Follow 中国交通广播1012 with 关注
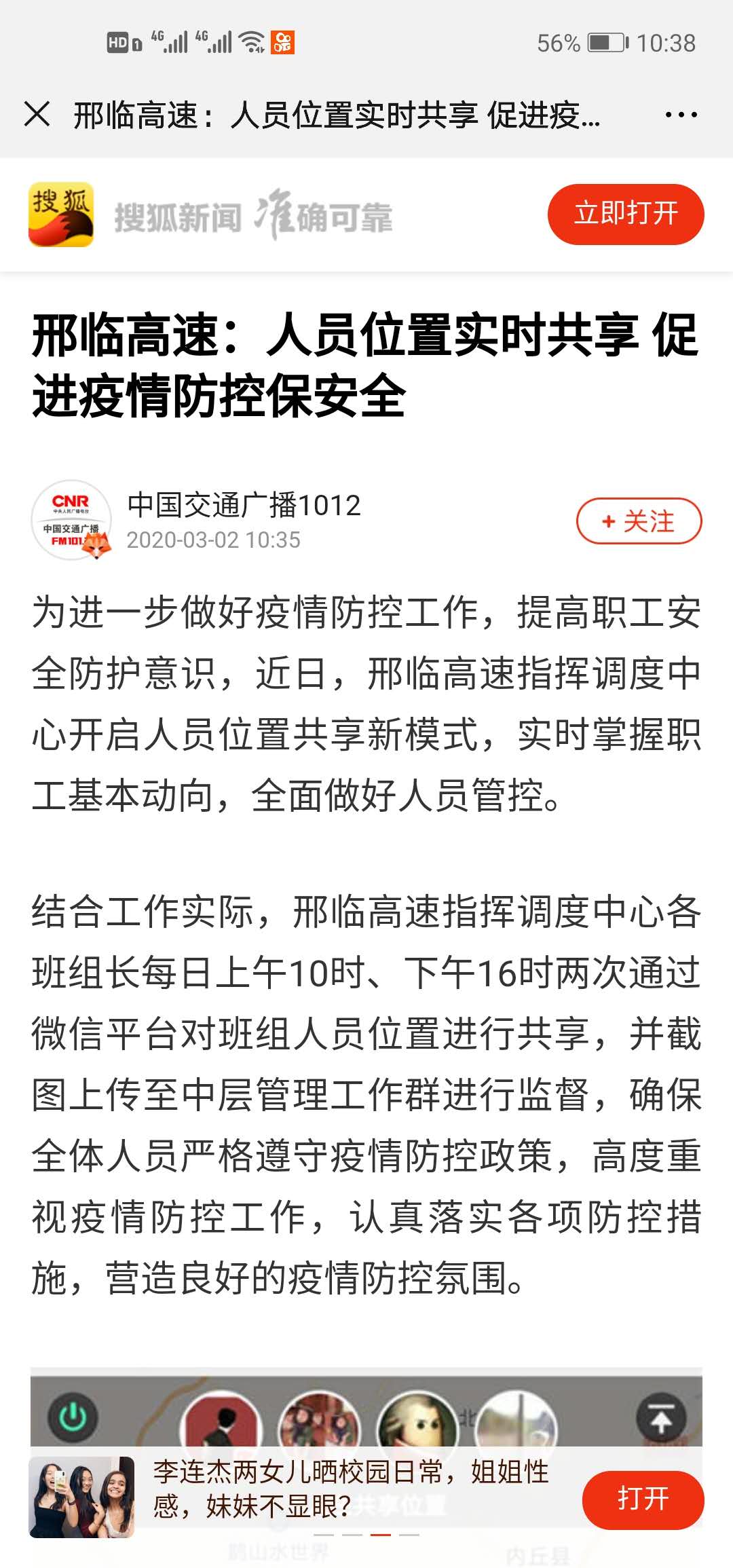Screen dimensions: 733x1568 point(639,521)
